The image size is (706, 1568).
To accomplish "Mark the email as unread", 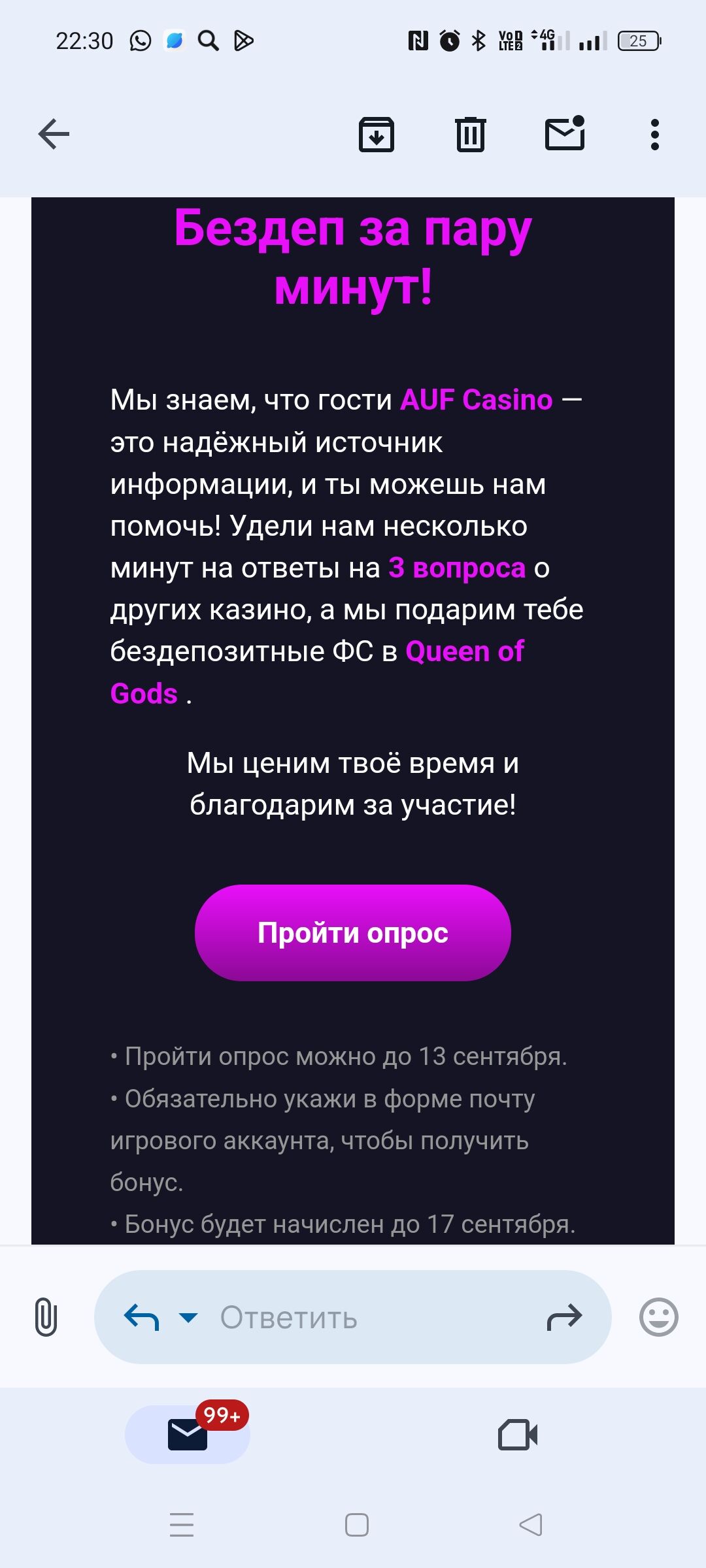I will 565,134.
